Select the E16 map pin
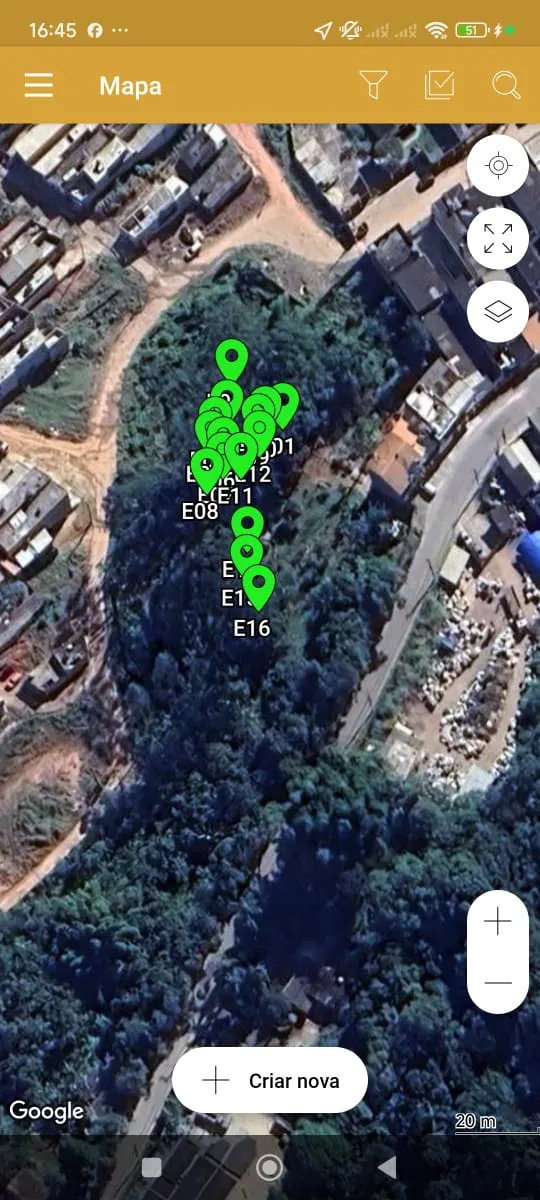The image size is (540, 1200). pyautogui.click(x=259, y=588)
